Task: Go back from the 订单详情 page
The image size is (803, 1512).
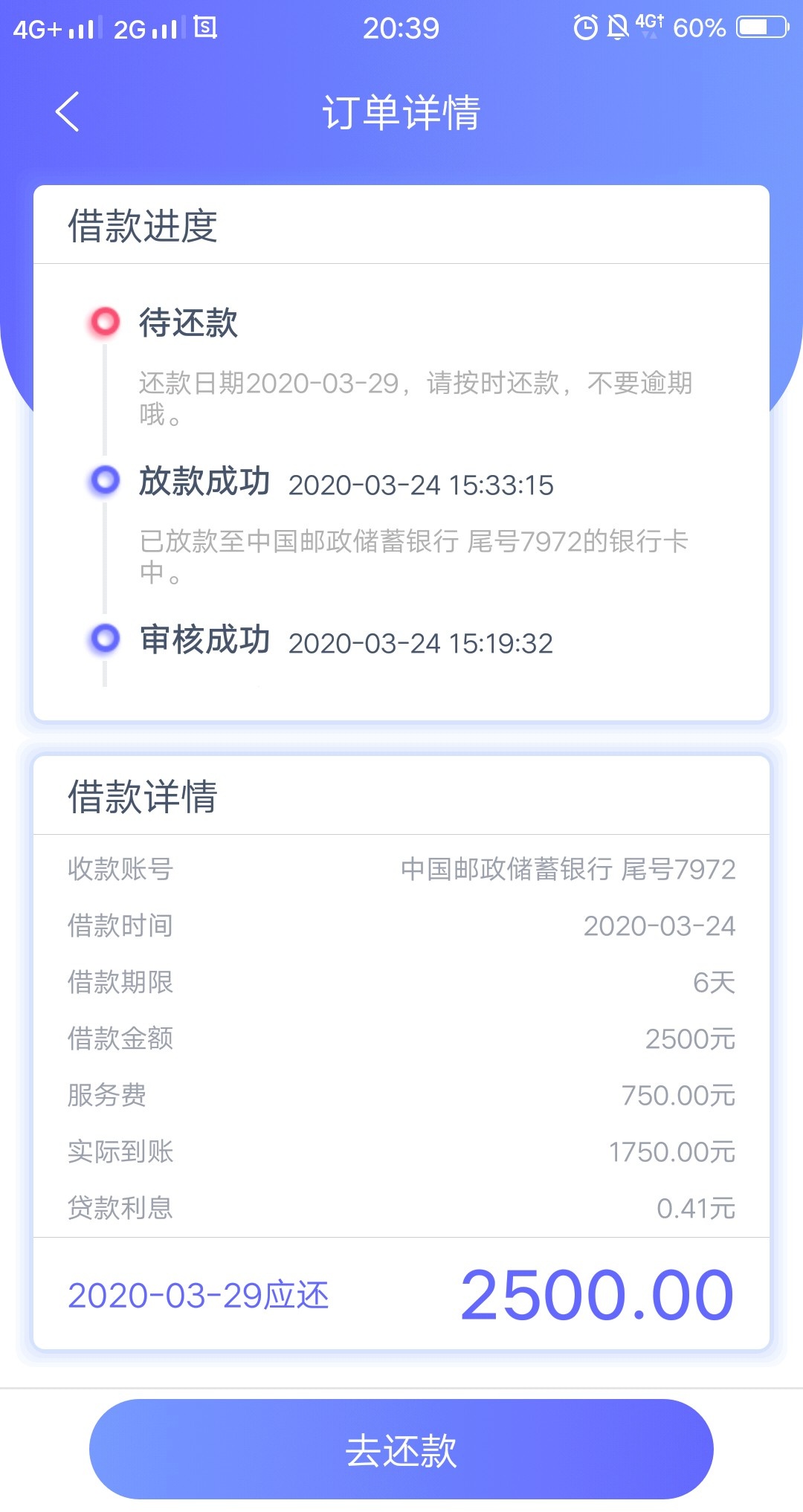Action: 67,112
